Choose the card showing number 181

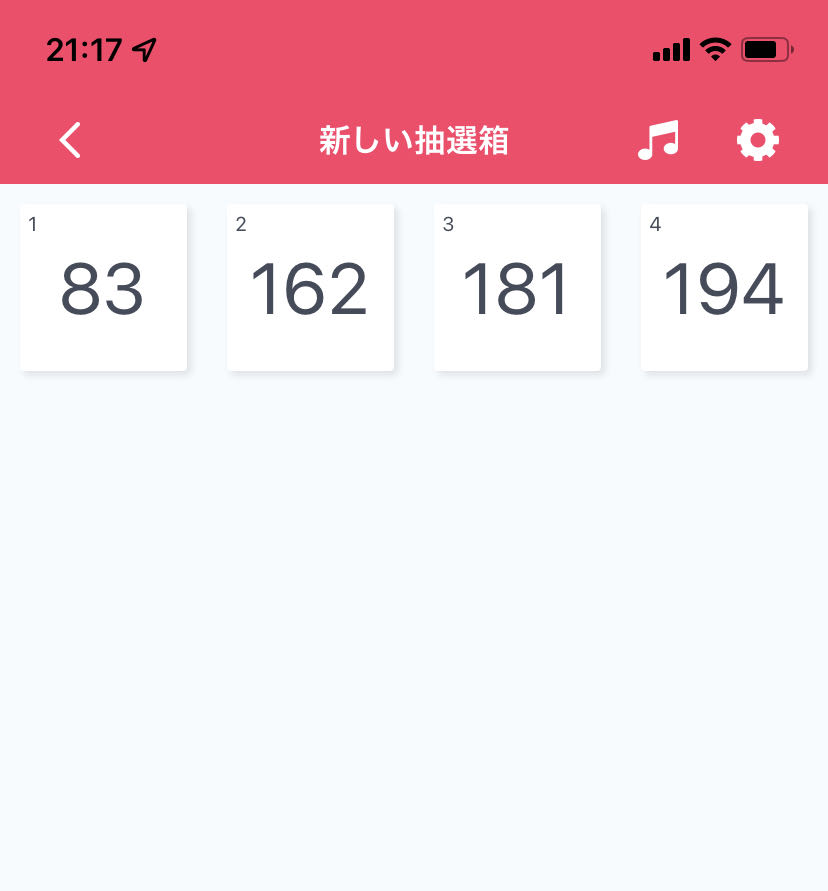click(x=517, y=288)
